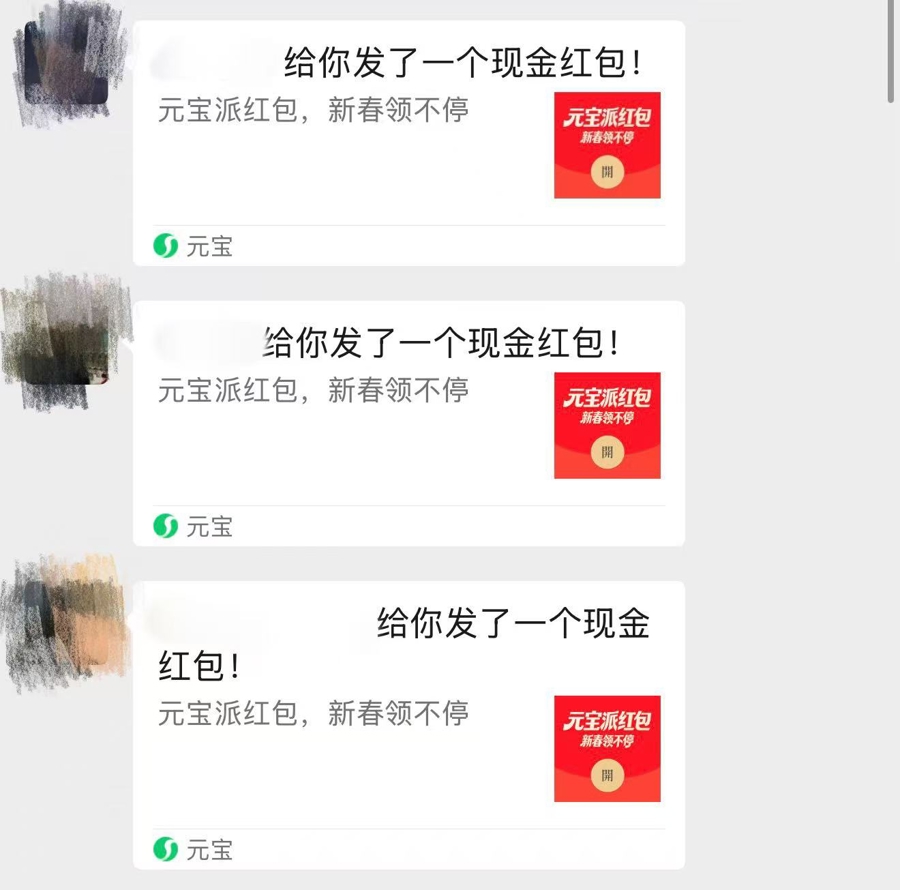Image resolution: width=900 pixels, height=890 pixels.
Task: View sender avatar beside the two-line red packet message
Action: point(66,622)
